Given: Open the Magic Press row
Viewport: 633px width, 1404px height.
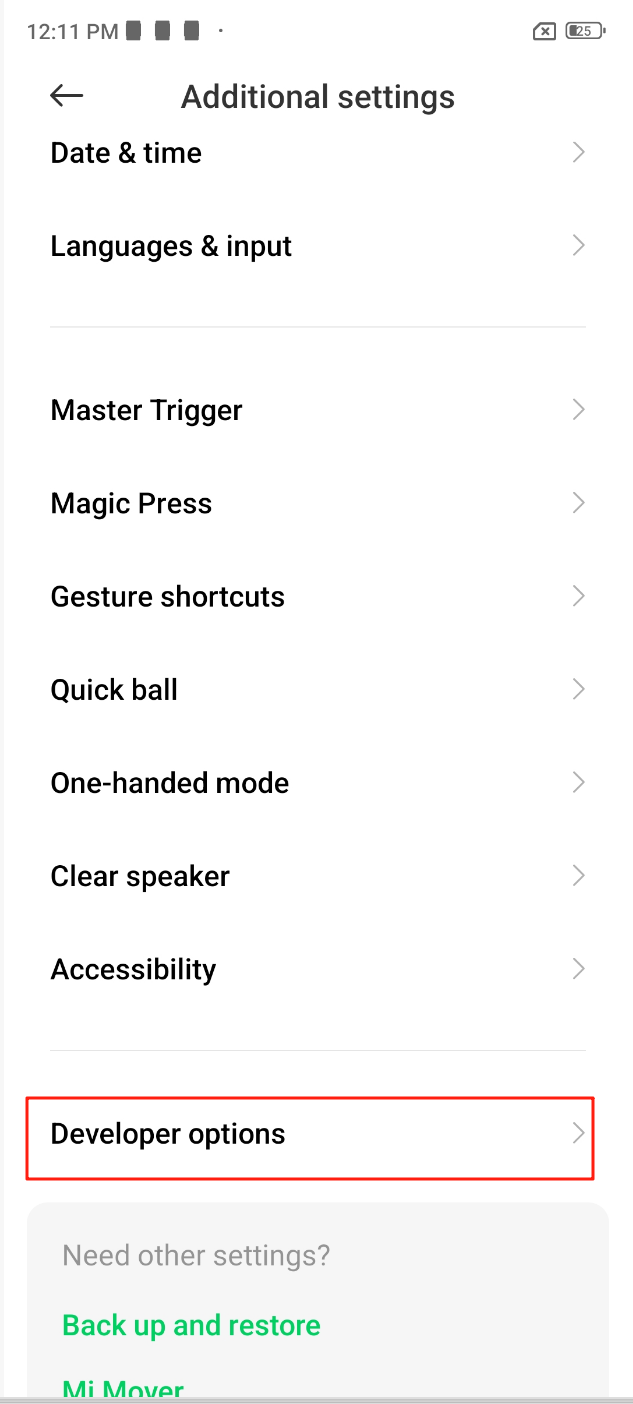Looking at the screenshot, I should [x=317, y=503].
